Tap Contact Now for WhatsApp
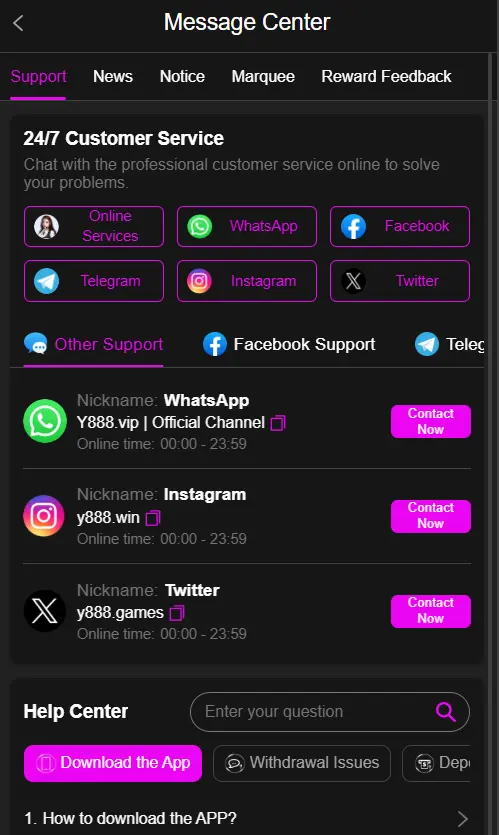499x835 pixels. [430, 421]
